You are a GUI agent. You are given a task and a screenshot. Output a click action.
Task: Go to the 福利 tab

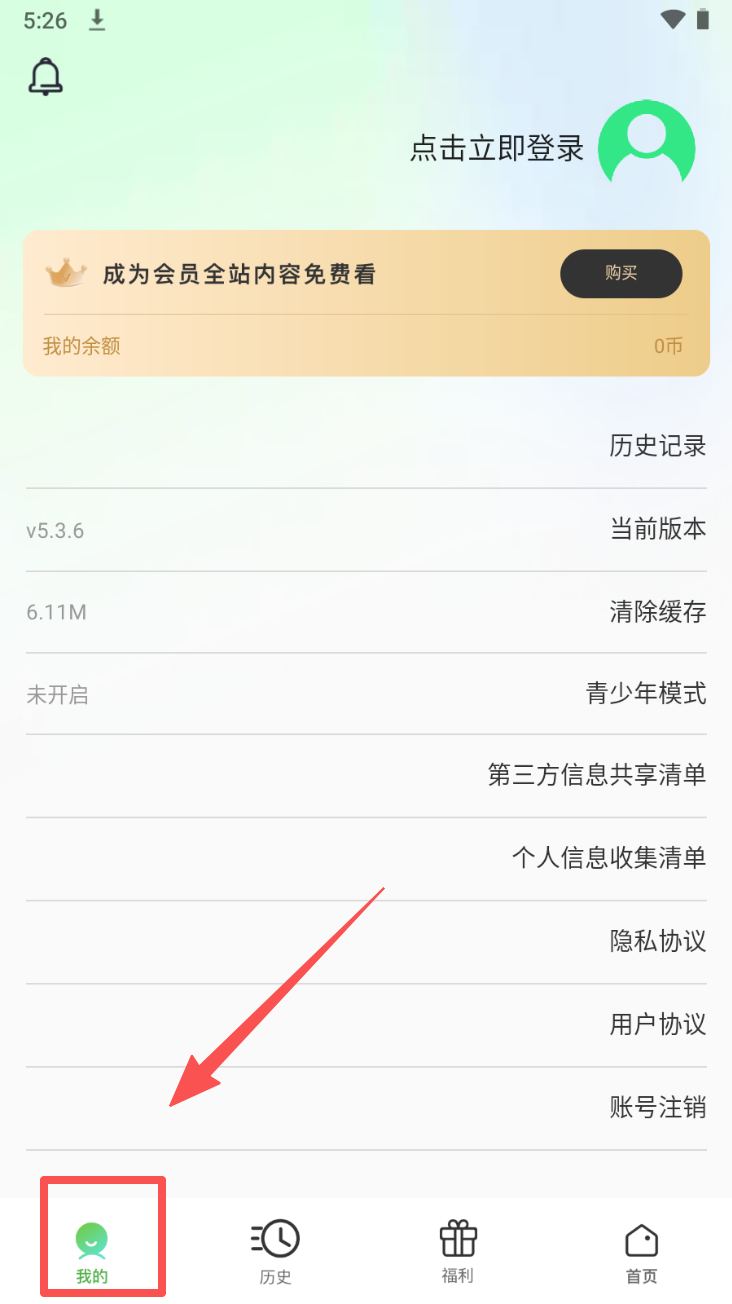click(x=458, y=1251)
